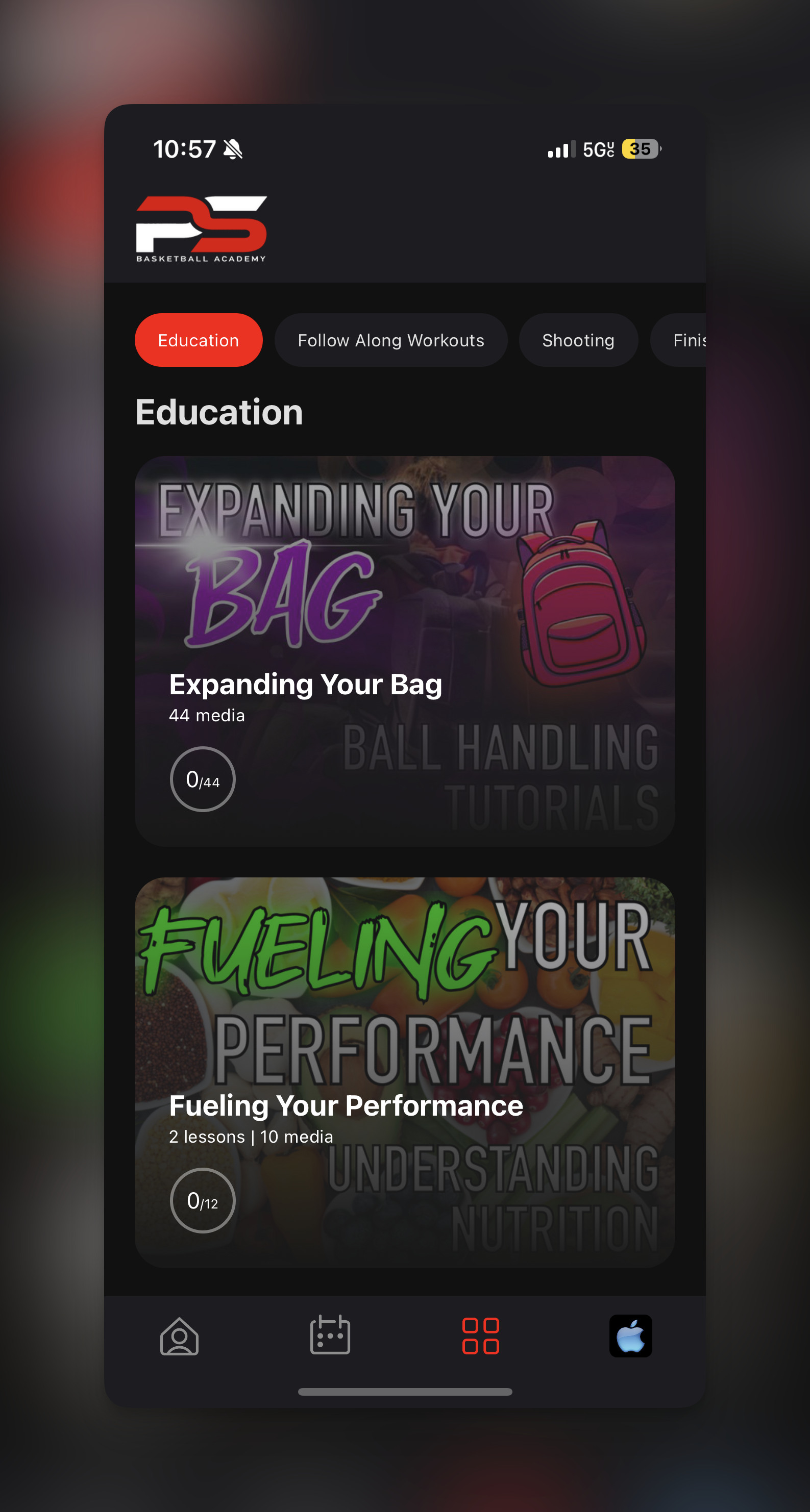
Task: Tap the 0/12 progress circle
Action: point(202,1200)
